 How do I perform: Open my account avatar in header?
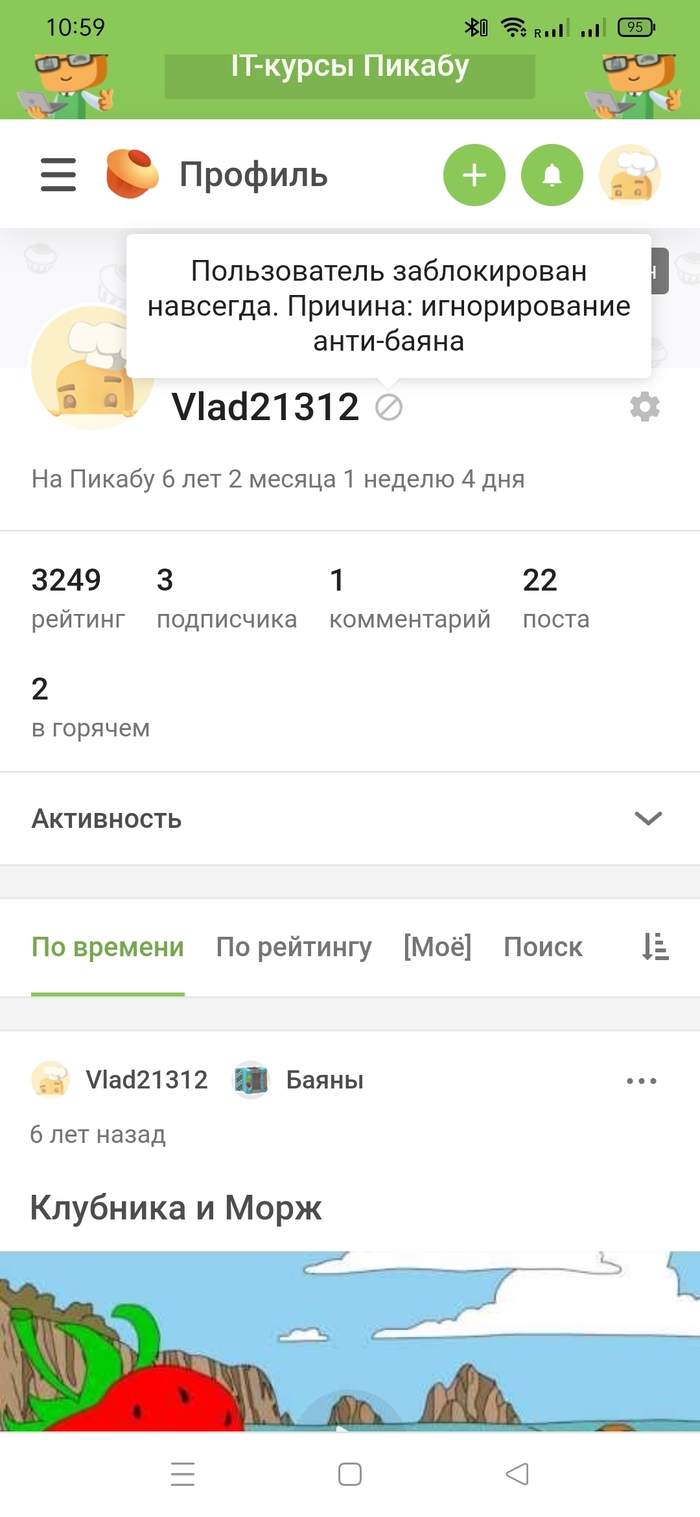[x=629, y=175]
